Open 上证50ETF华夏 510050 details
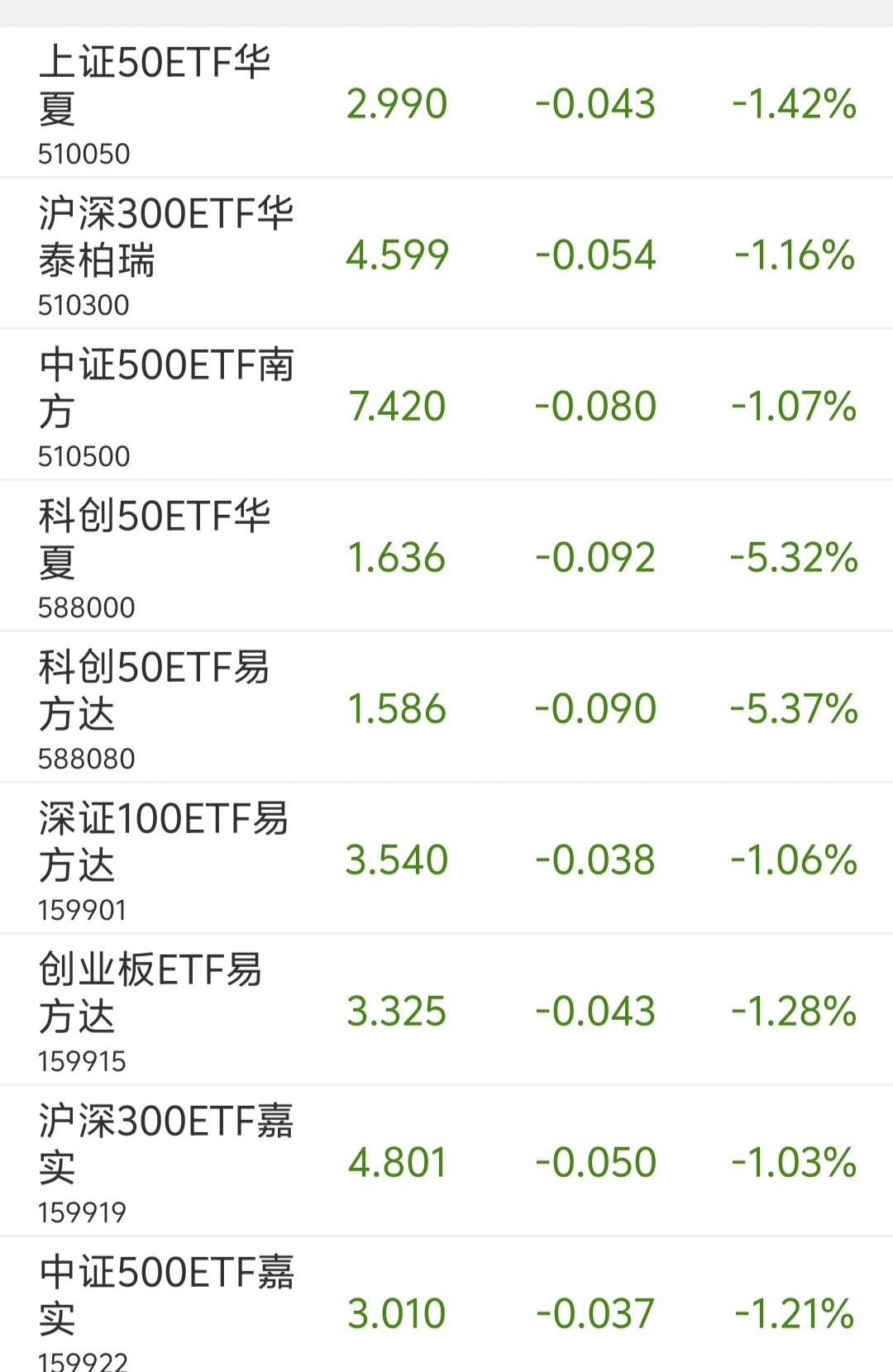Image resolution: width=893 pixels, height=1372 pixels. (x=446, y=102)
